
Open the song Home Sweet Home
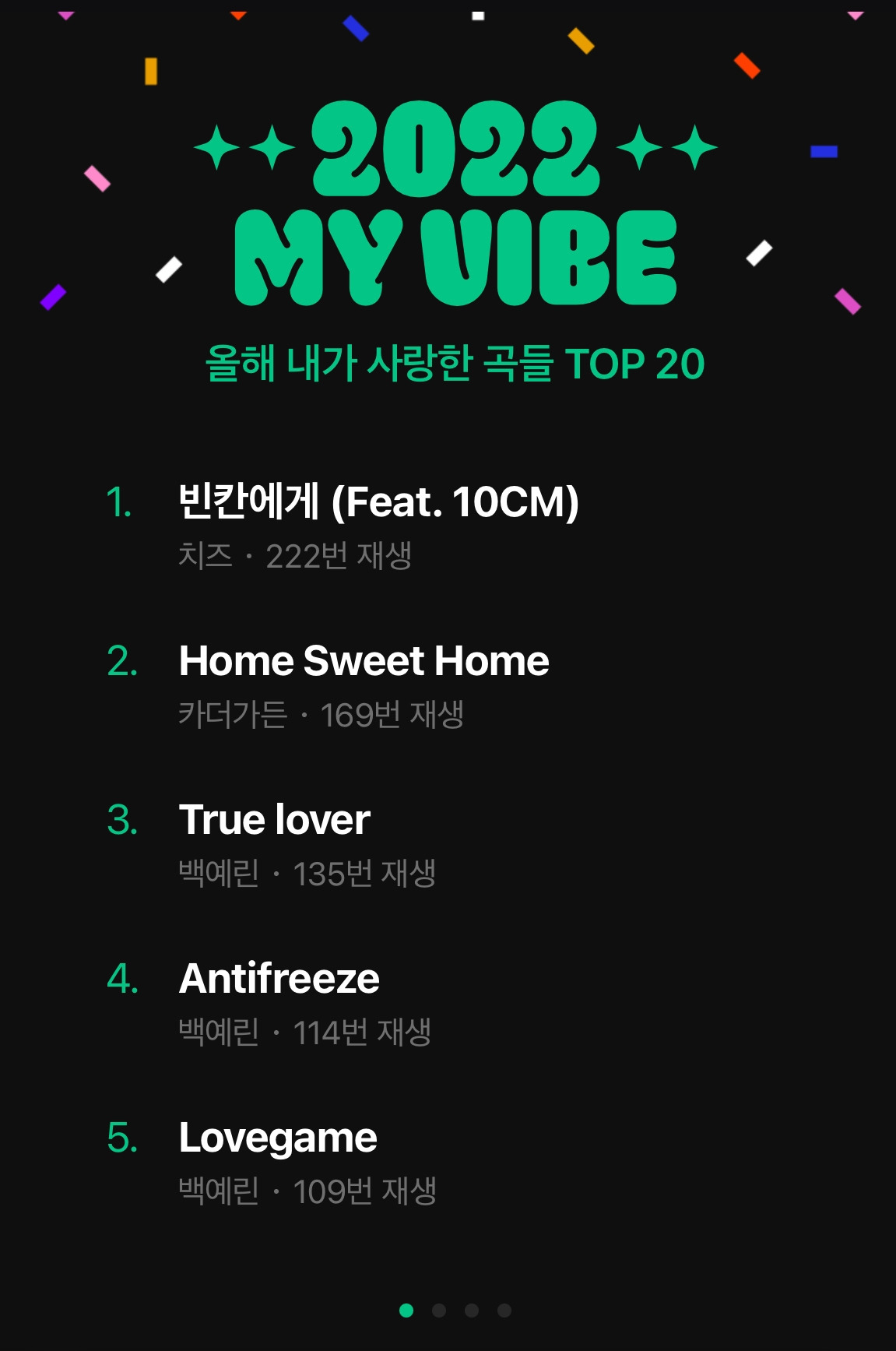coord(364,661)
